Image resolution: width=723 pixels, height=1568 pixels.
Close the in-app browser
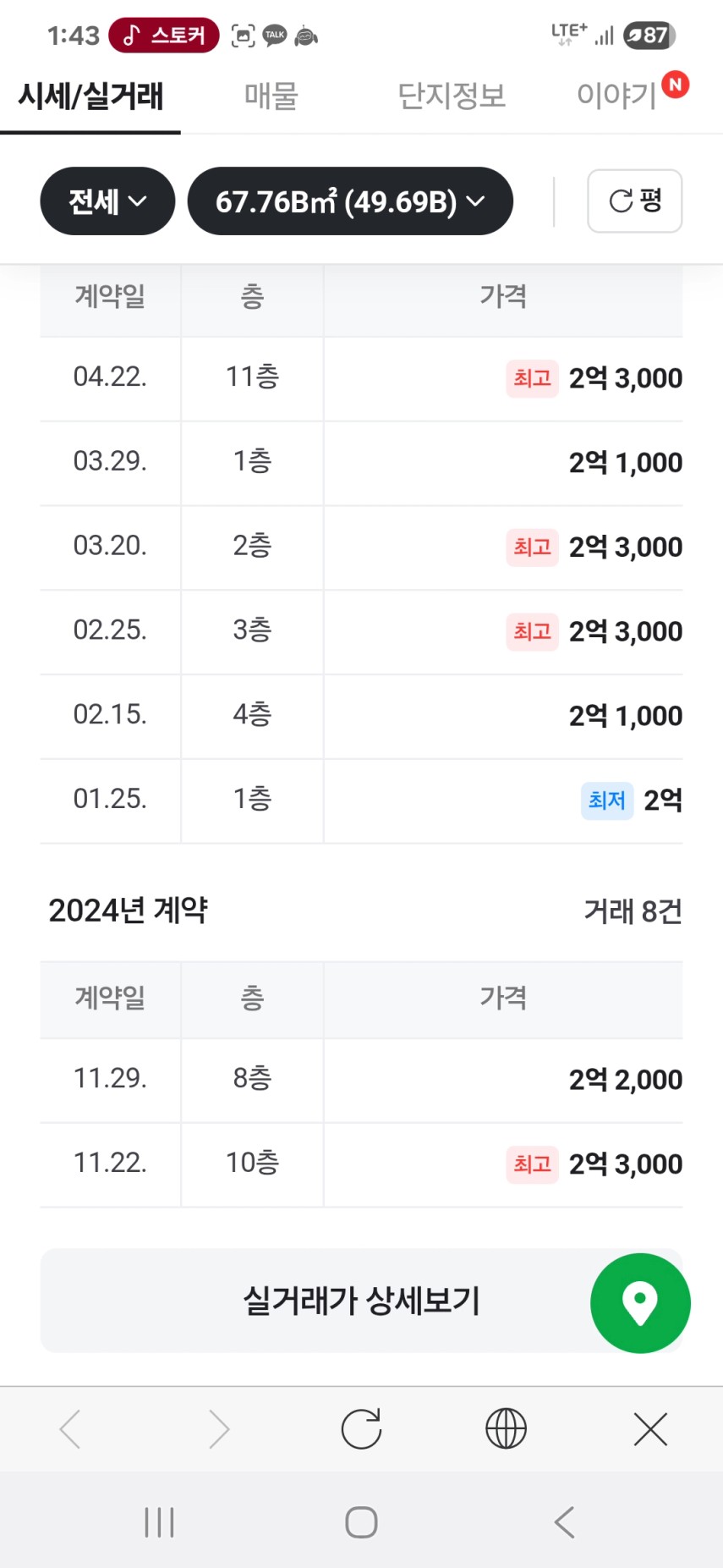[650, 1429]
